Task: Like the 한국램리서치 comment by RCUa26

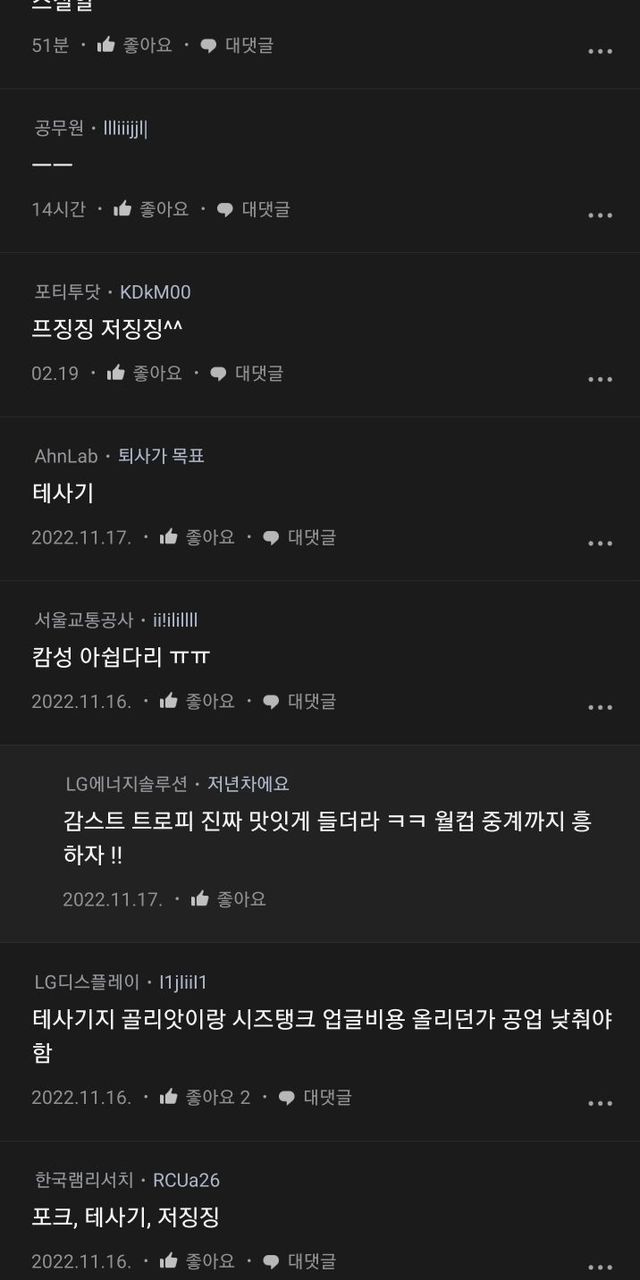Action: pyautogui.click(x=197, y=1261)
